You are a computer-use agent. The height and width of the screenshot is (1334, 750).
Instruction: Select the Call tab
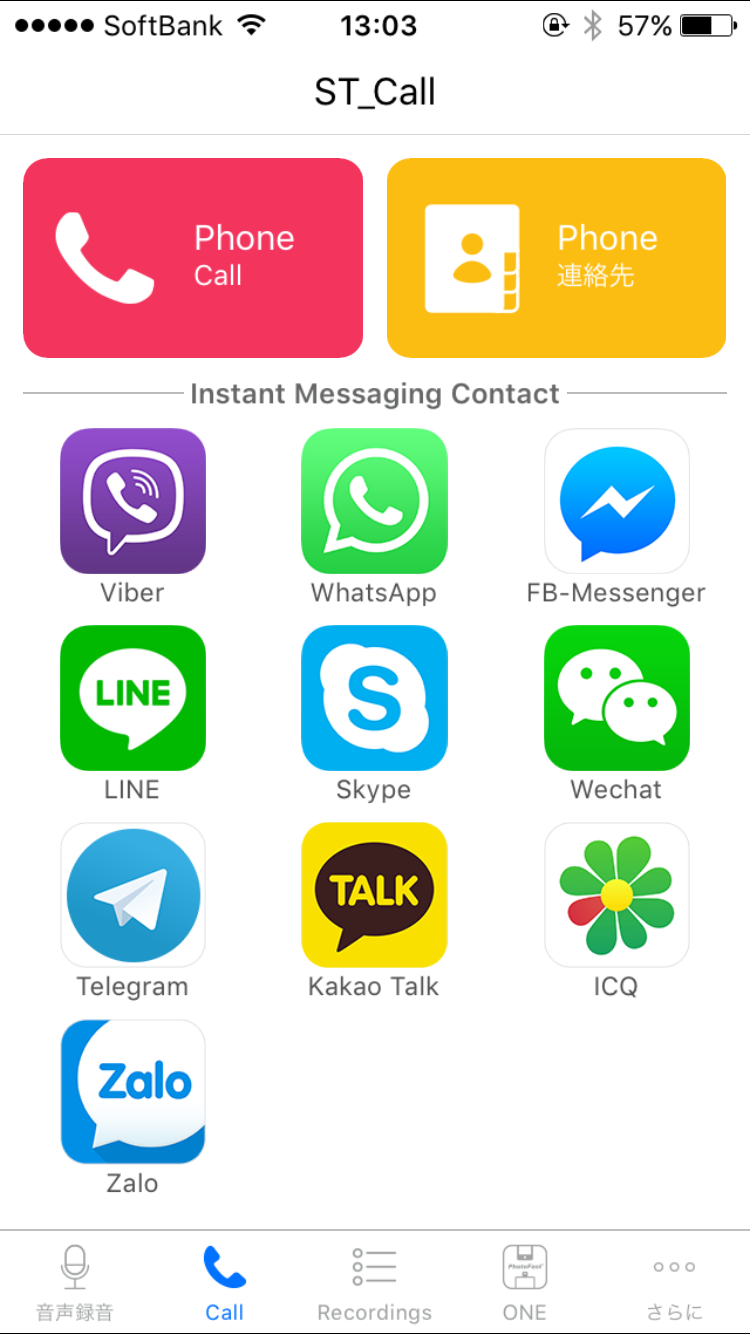tap(225, 1283)
